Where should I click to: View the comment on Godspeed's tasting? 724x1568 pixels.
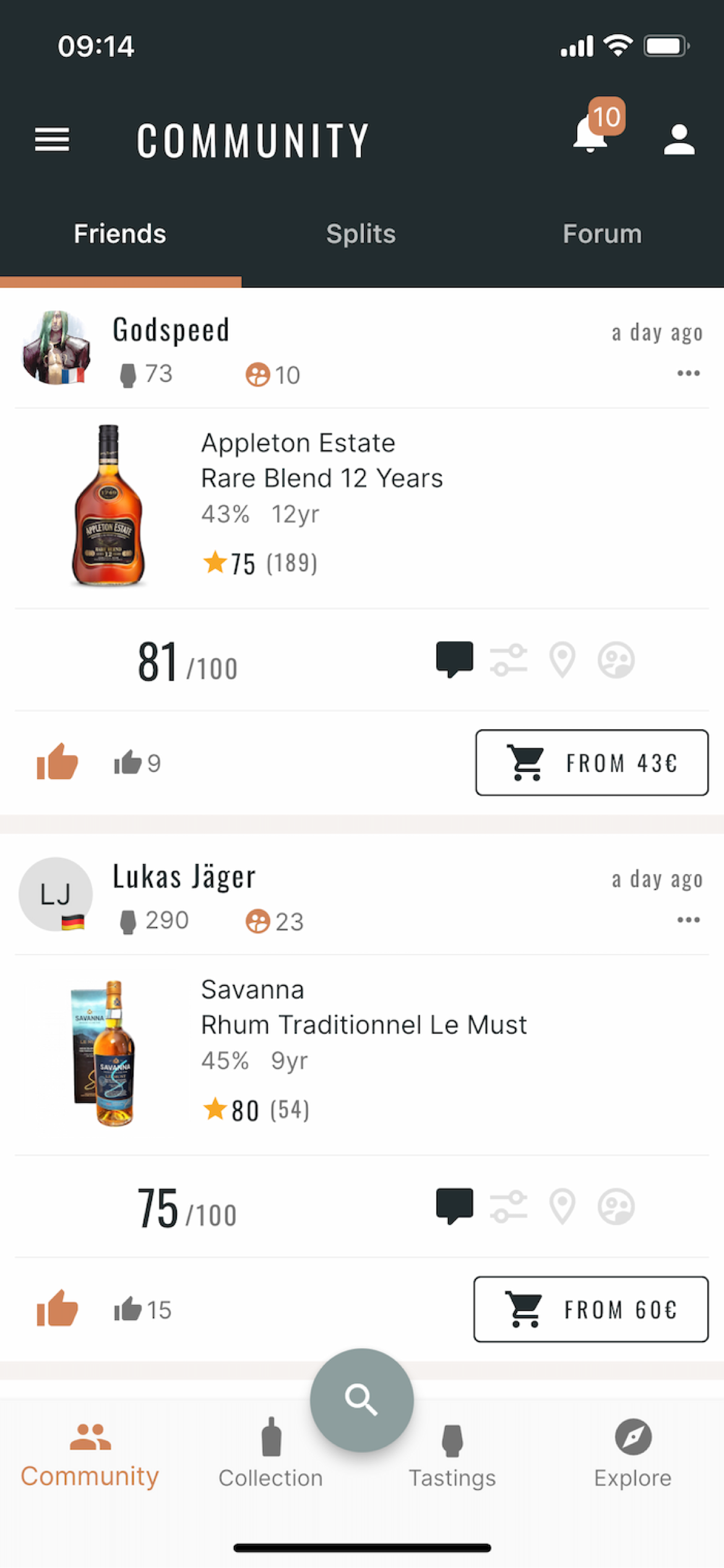tap(454, 659)
